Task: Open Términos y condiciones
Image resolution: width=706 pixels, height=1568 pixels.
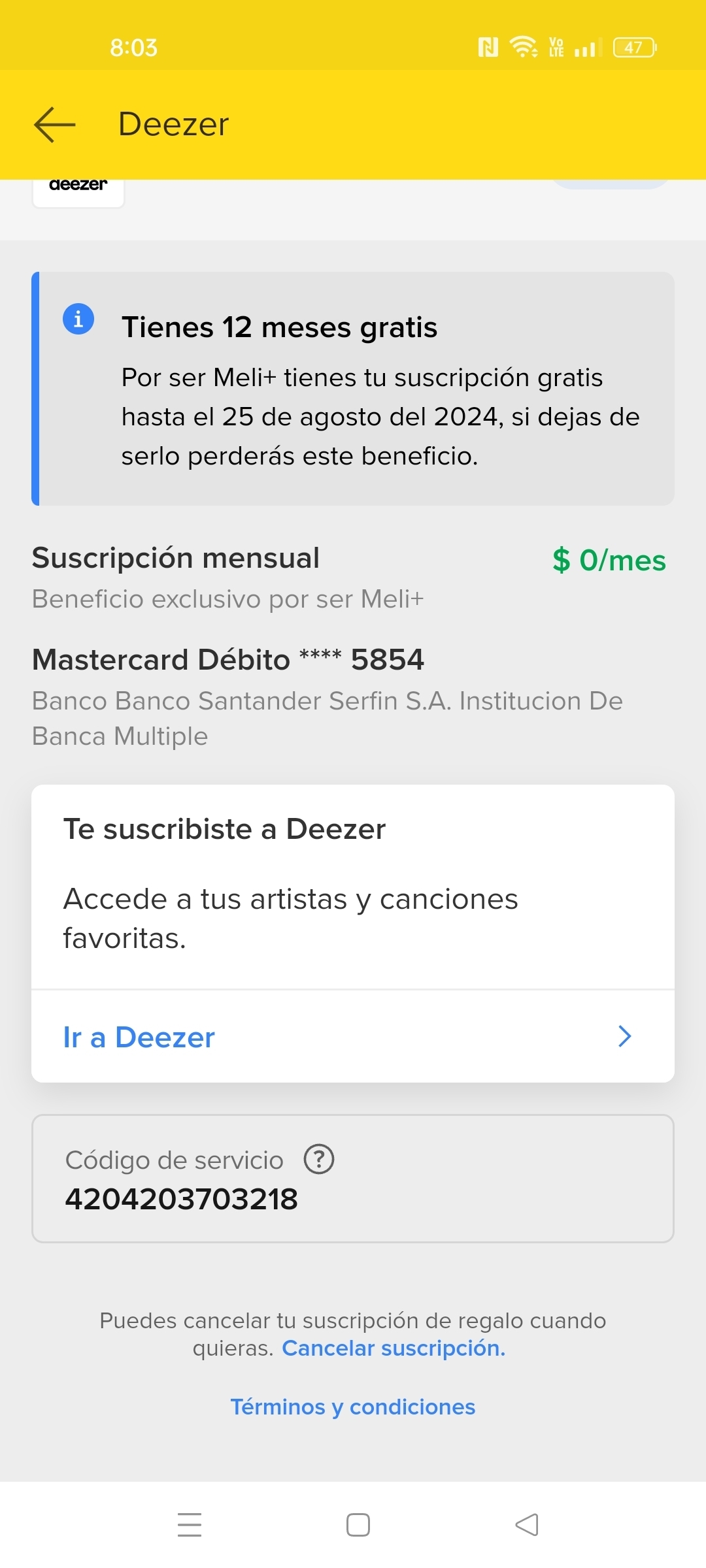Action: click(353, 1407)
